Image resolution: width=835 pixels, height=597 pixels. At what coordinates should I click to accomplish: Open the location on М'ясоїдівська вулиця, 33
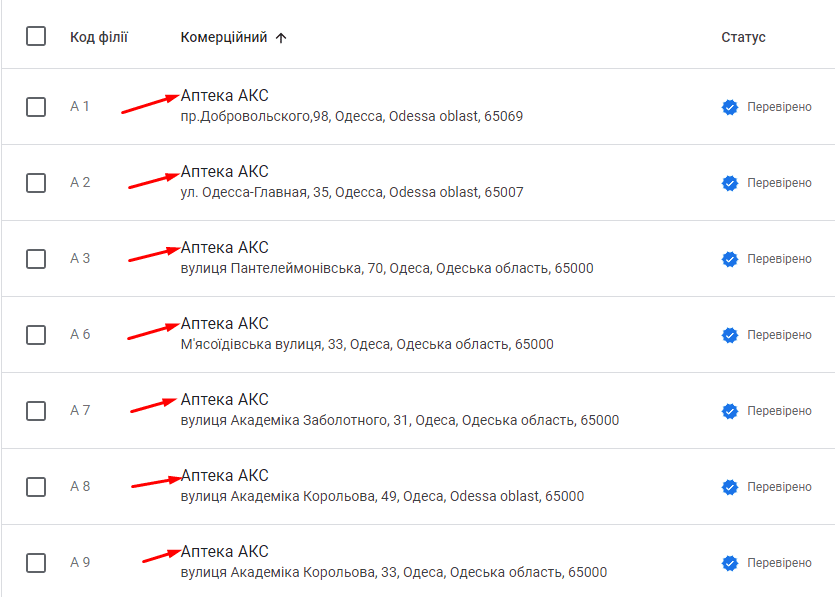click(x=225, y=324)
